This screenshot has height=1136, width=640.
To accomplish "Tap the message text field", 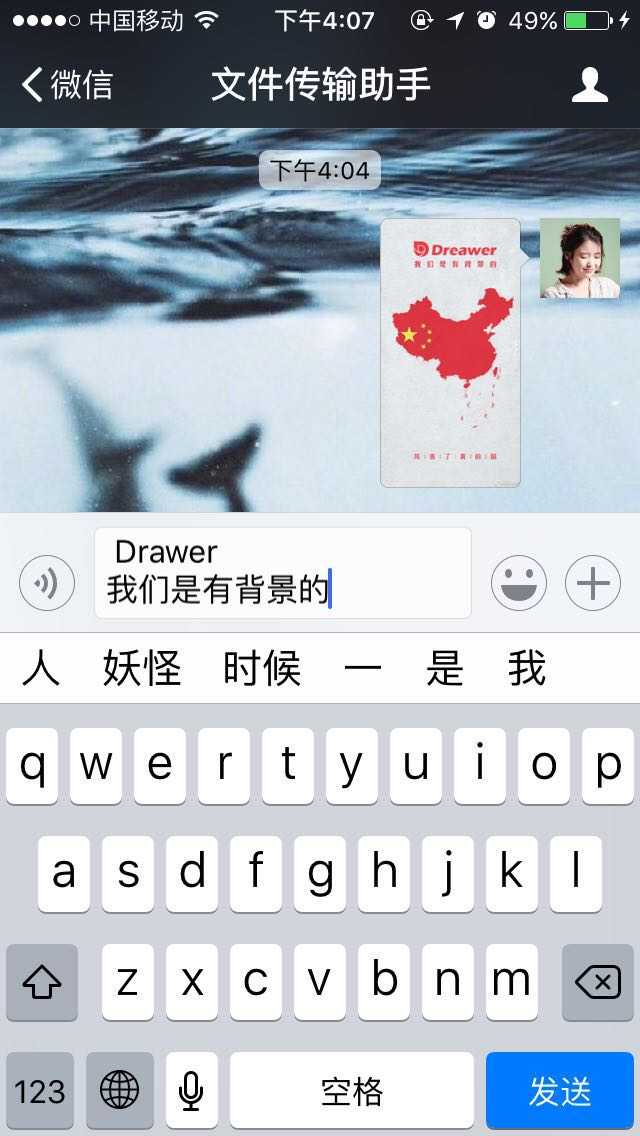I will (x=282, y=573).
